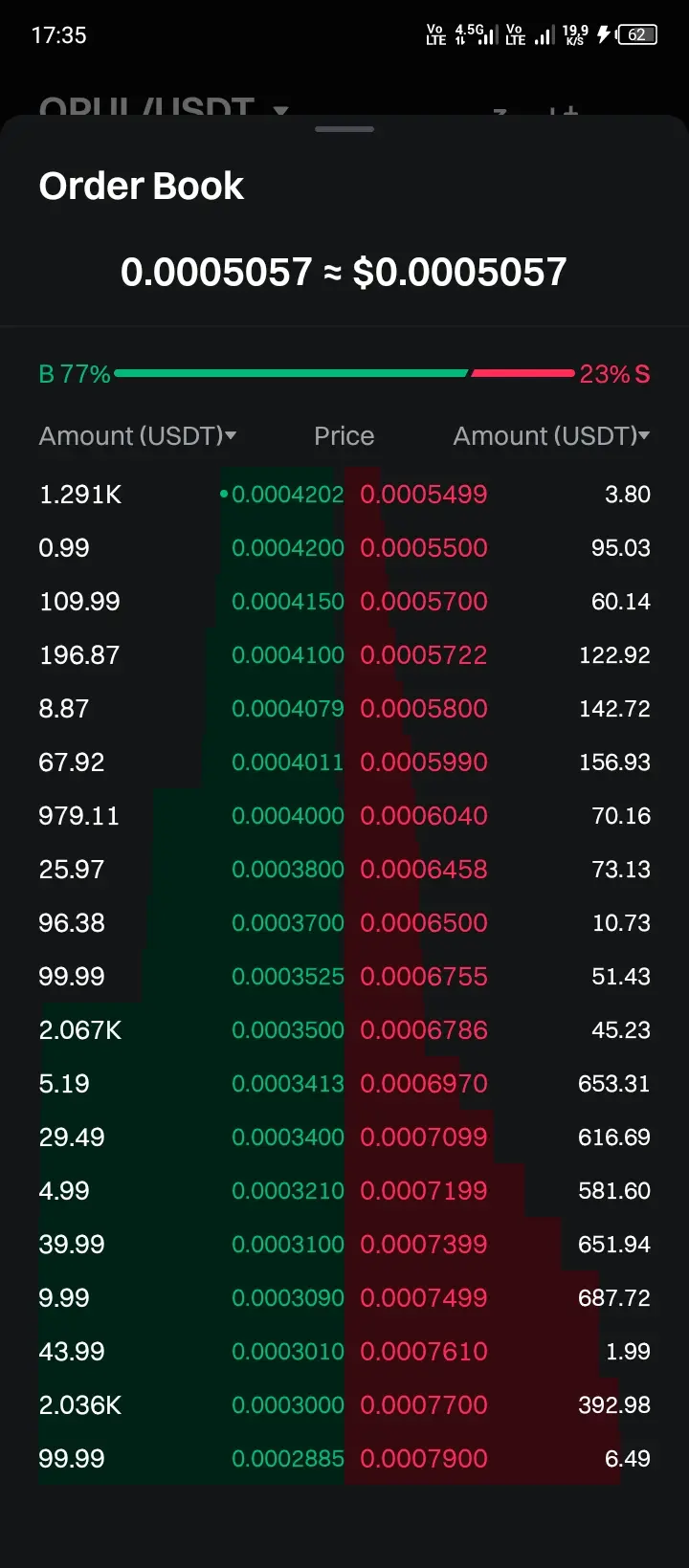Select ask price 0.0005722
Image resolution: width=689 pixels, height=1568 pixels.
click(424, 655)
